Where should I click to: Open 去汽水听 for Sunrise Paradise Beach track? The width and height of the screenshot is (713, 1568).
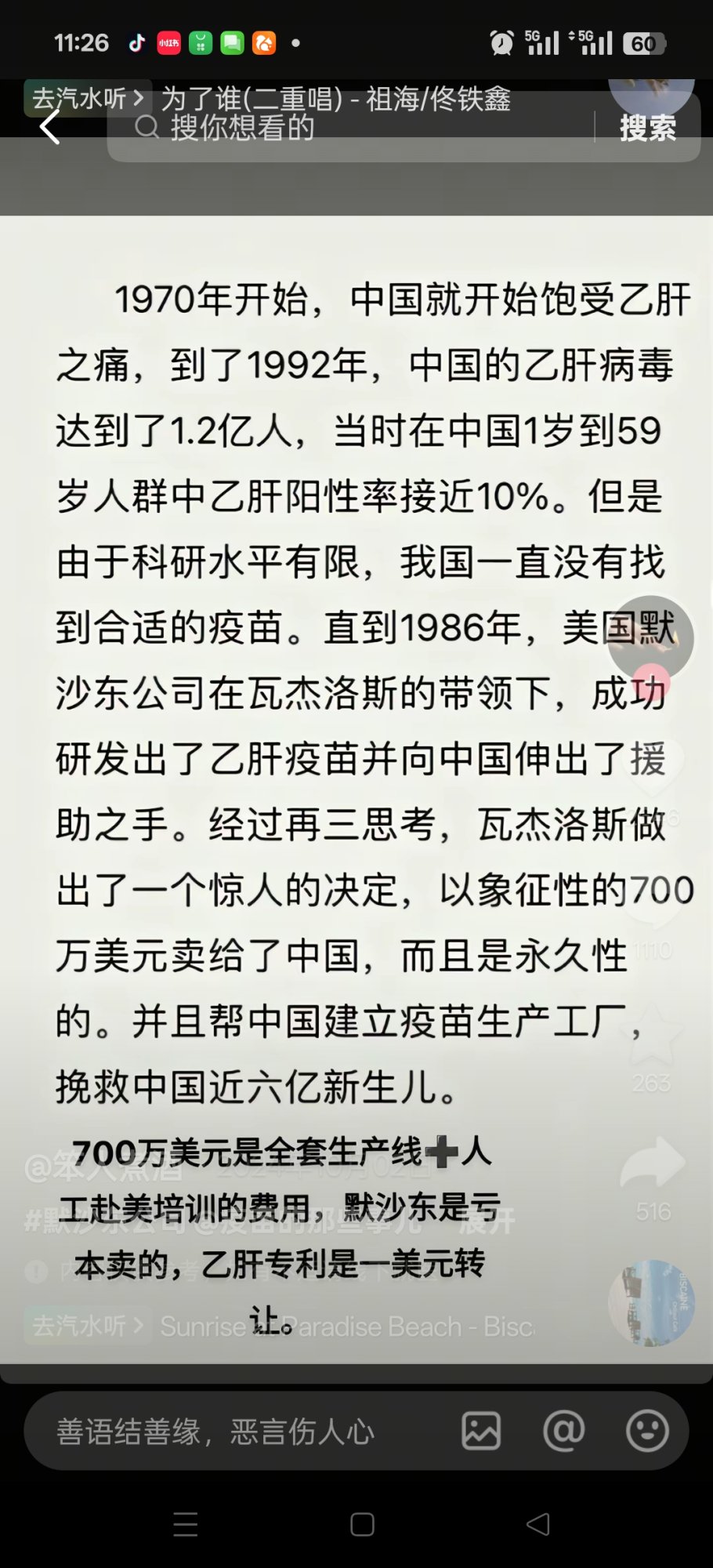pos(87,1326)
